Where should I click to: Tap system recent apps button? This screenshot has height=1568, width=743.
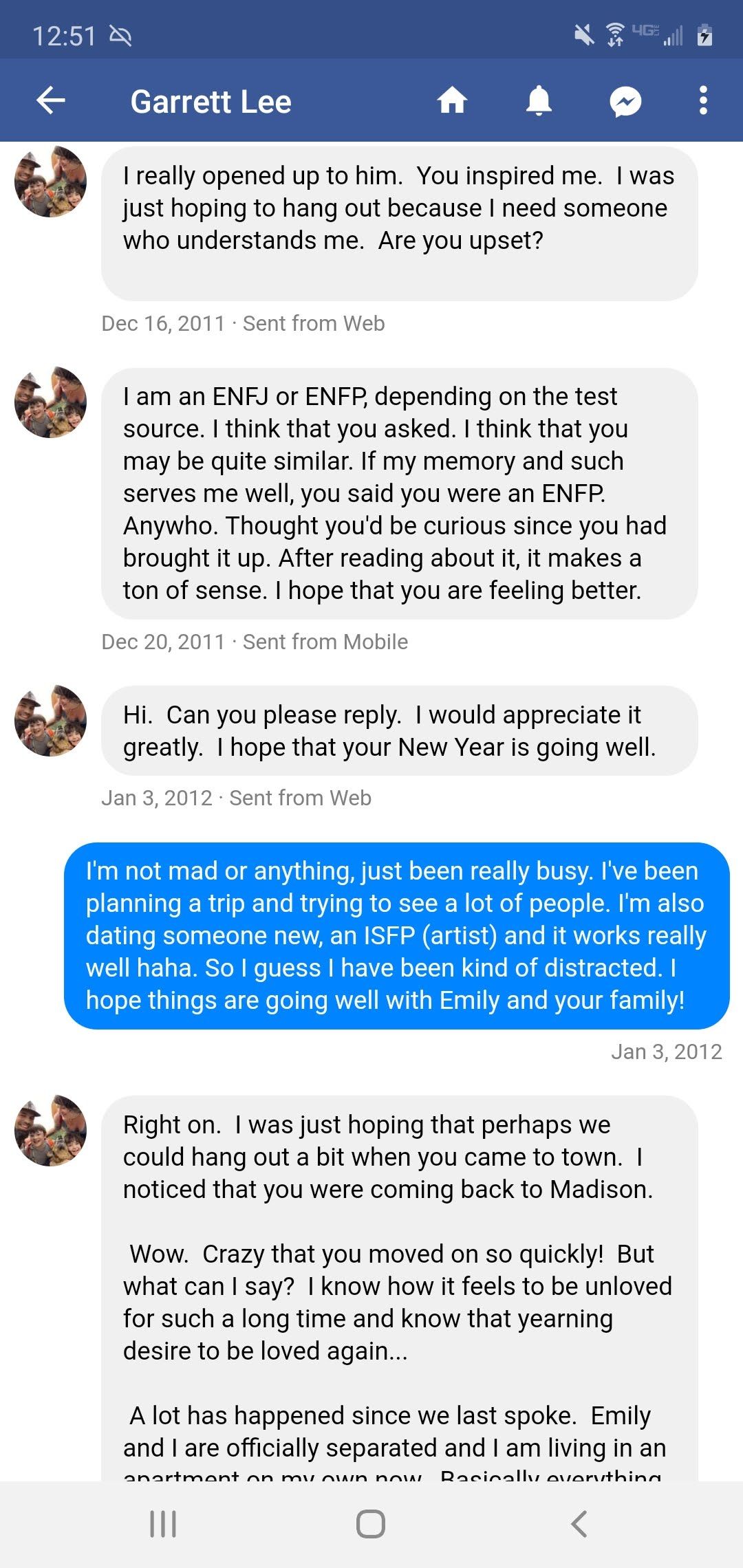(x=163, y=1524)
